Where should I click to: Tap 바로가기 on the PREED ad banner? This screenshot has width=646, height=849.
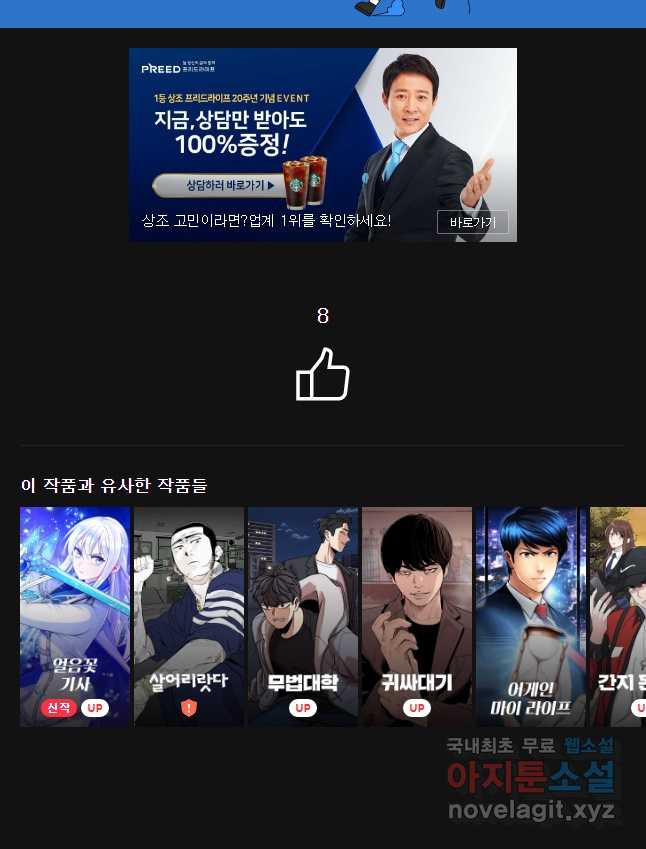472,222
